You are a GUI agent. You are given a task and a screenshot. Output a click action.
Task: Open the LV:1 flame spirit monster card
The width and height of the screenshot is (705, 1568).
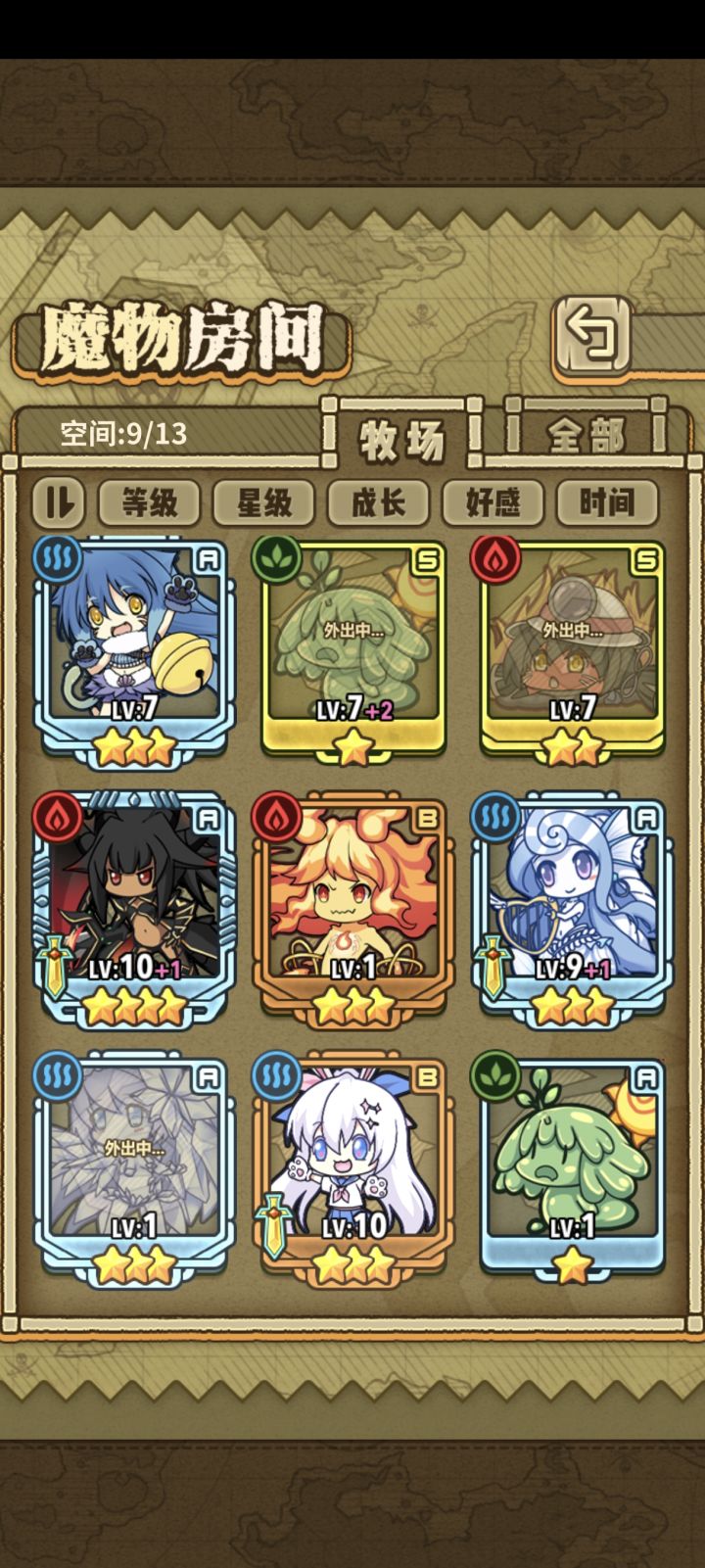click(352, 901)
